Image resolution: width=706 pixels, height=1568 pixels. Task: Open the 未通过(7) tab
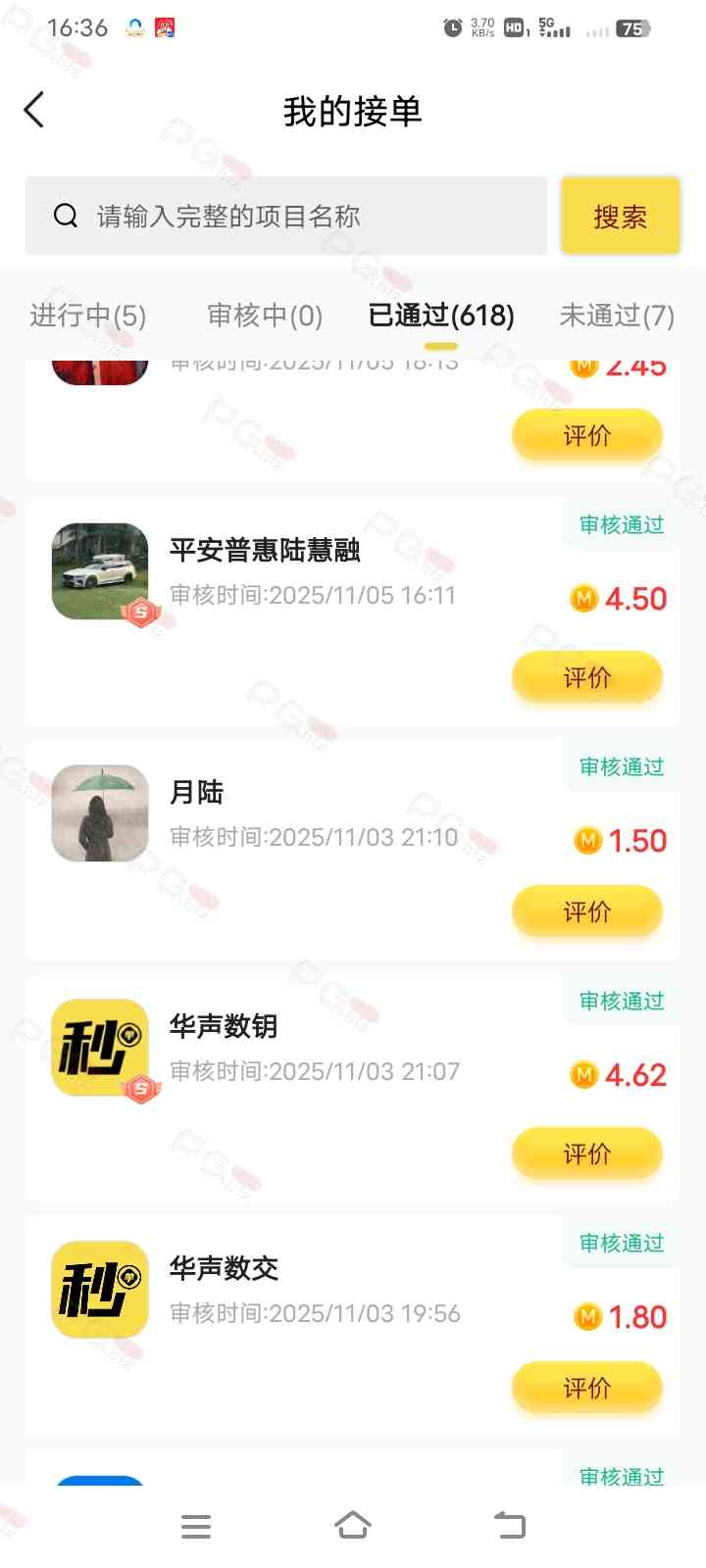(x=617, y=316)
